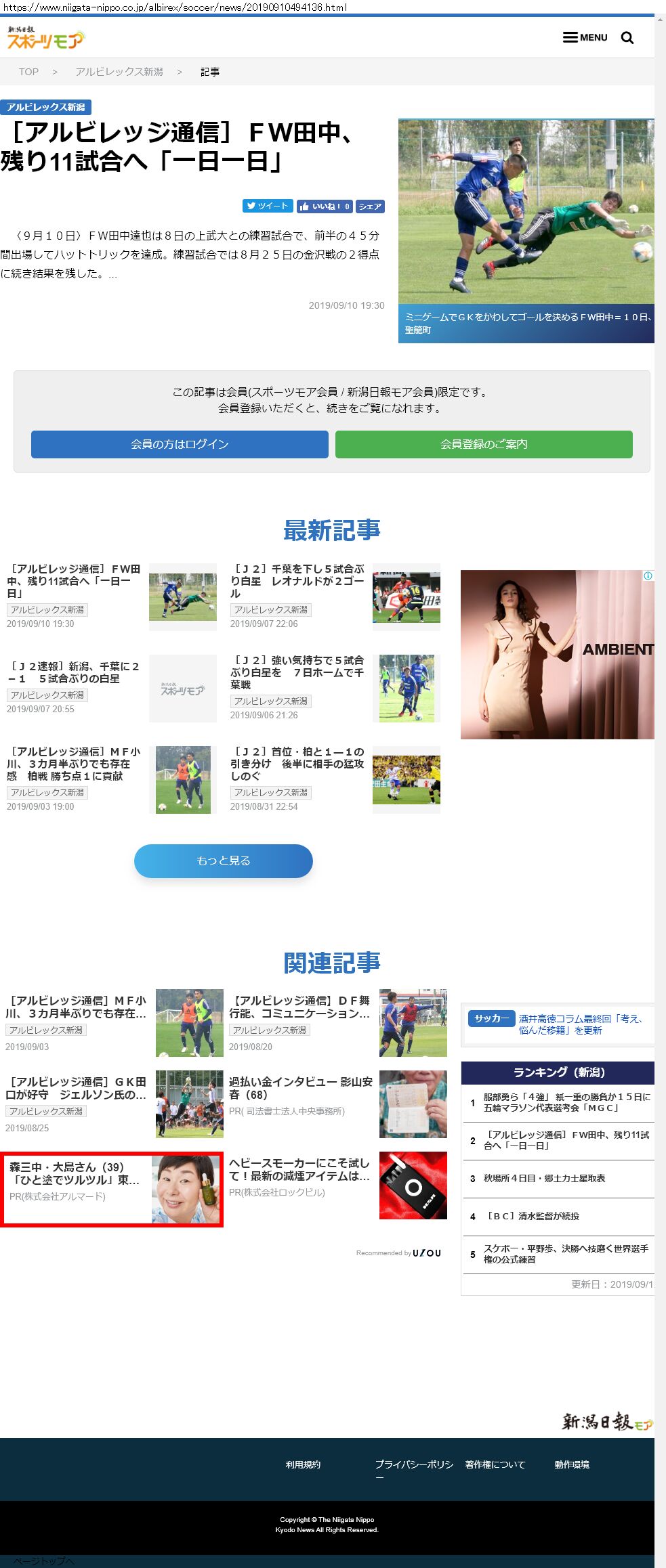Open 利用規約 footer link
Screen dimensions: 666x1568
click(x=303, y=1464)
